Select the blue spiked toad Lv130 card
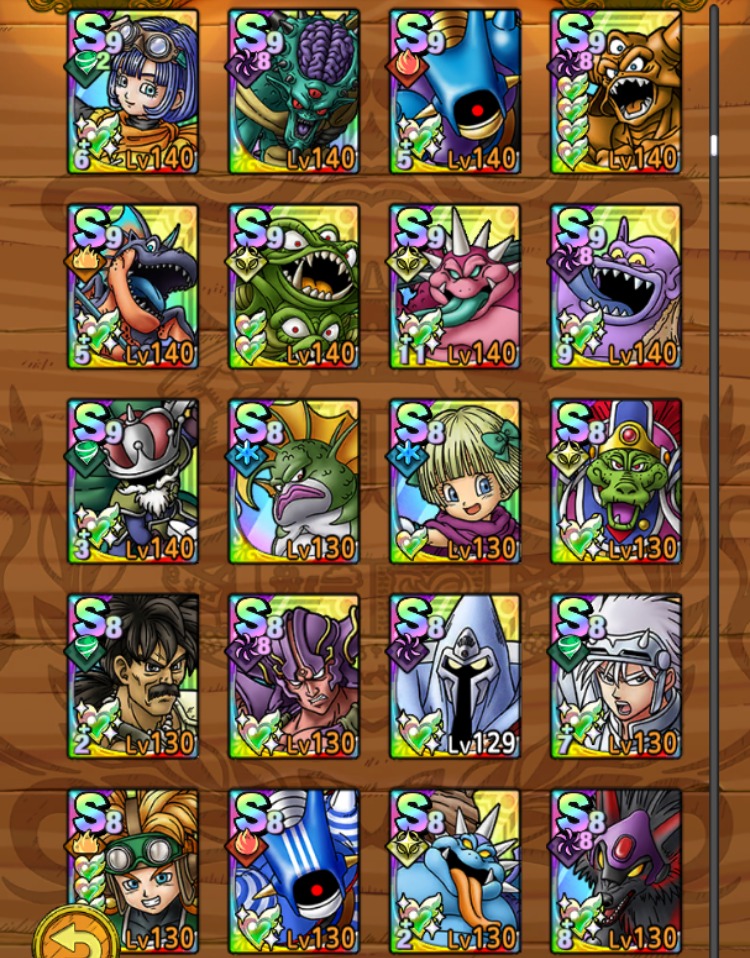The image size is (750, 958). coord(455,868)
